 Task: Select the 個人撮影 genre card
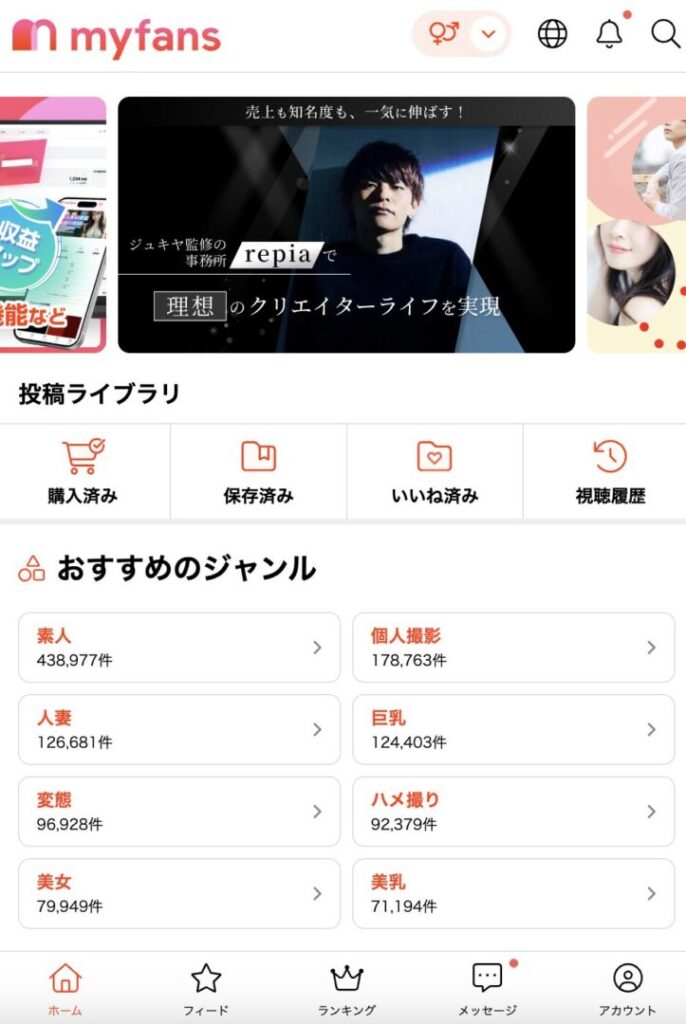tap(513, 647)
